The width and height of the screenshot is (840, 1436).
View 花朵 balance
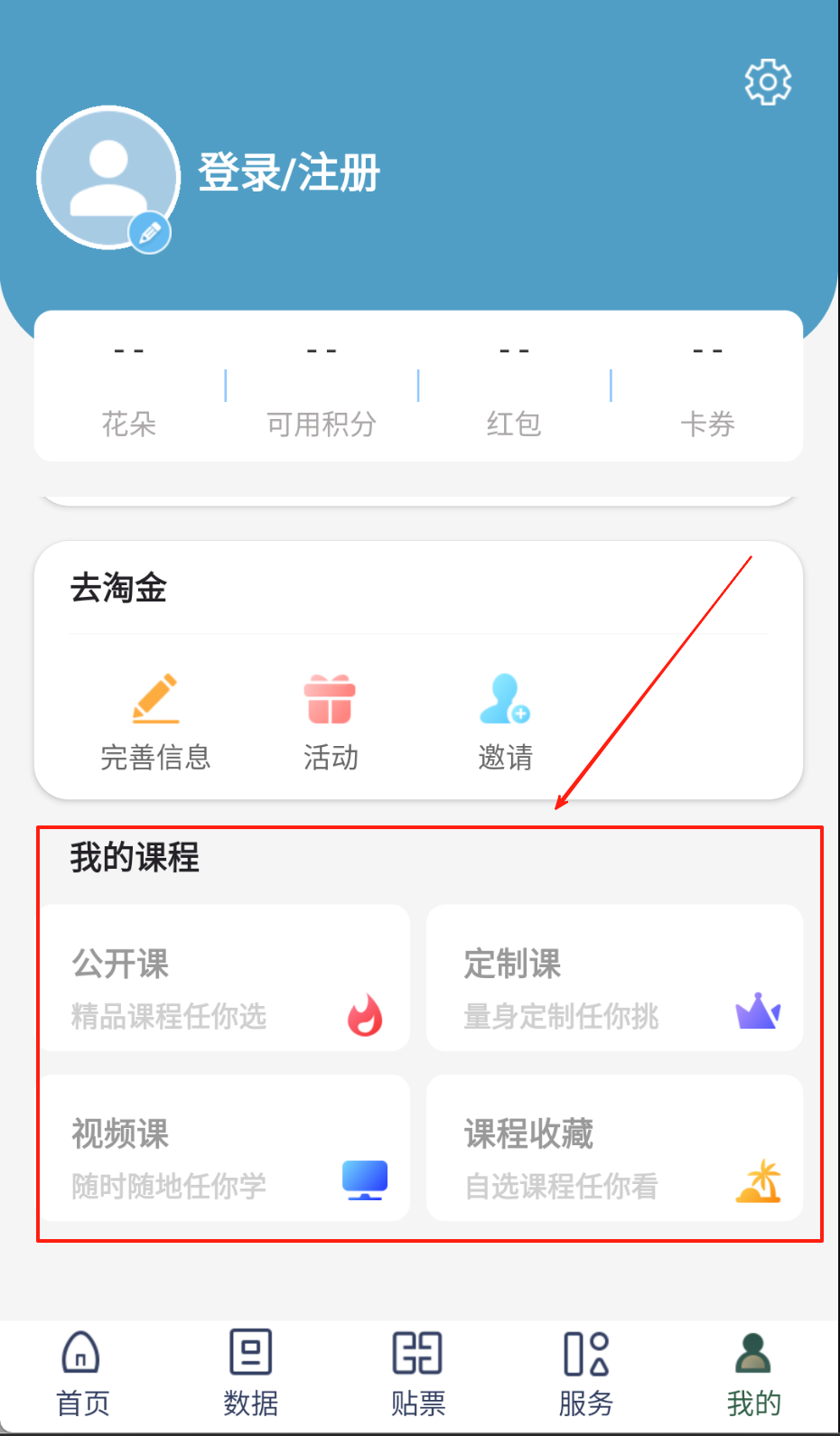pos(129,387)
